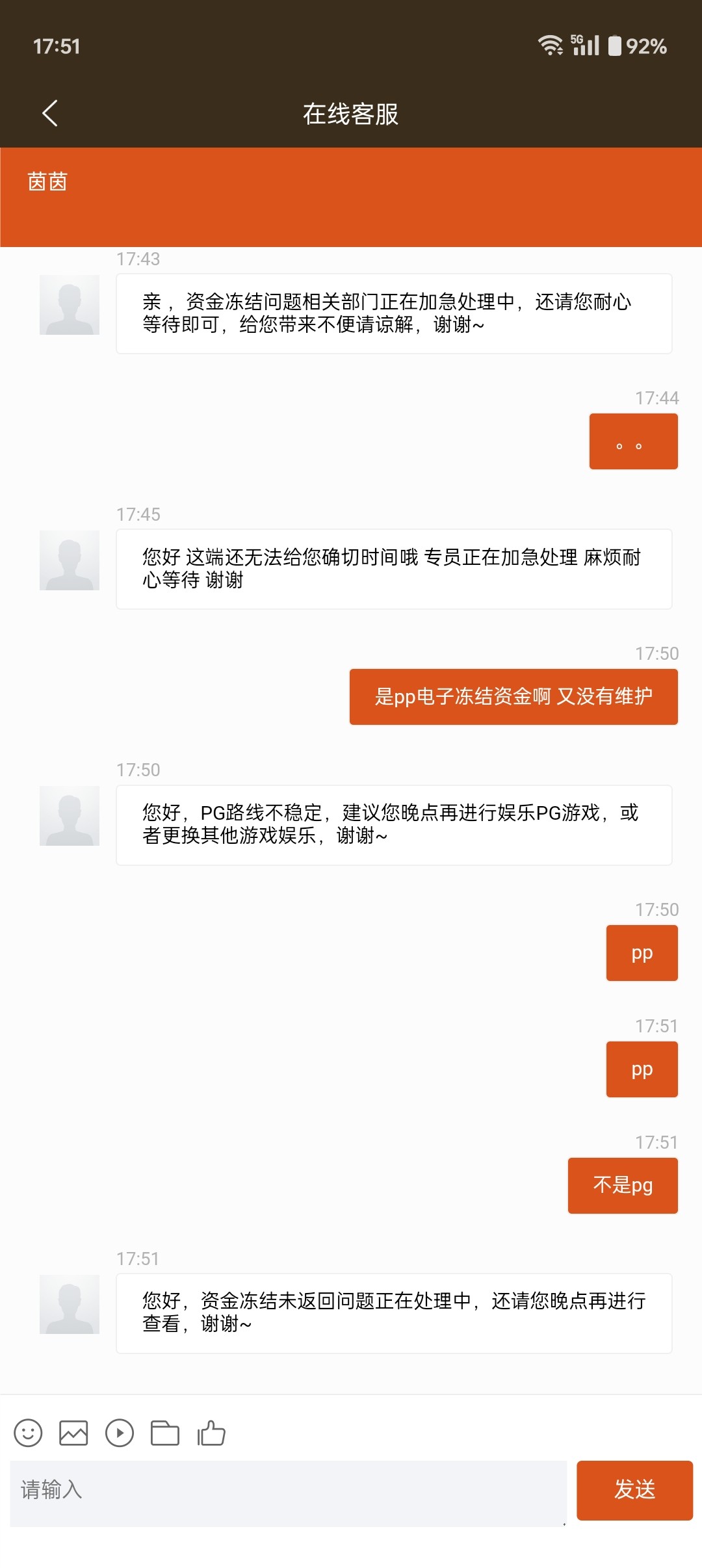Rate the service with thumbs-up

211,1433
